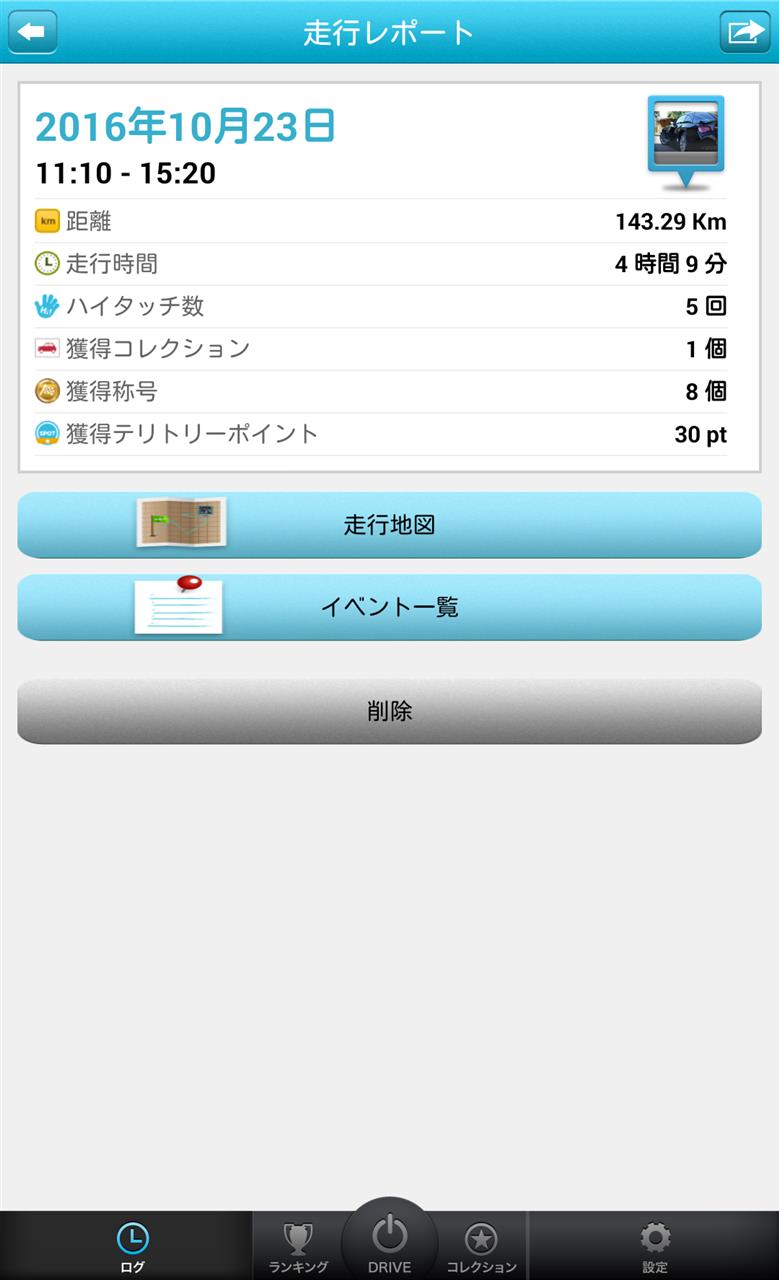Image resolution: width=779 pixels, height=1280 pixels.
Task: Go back using the top-left arrow
Action: pyautogui.click(x=33, y=32)
